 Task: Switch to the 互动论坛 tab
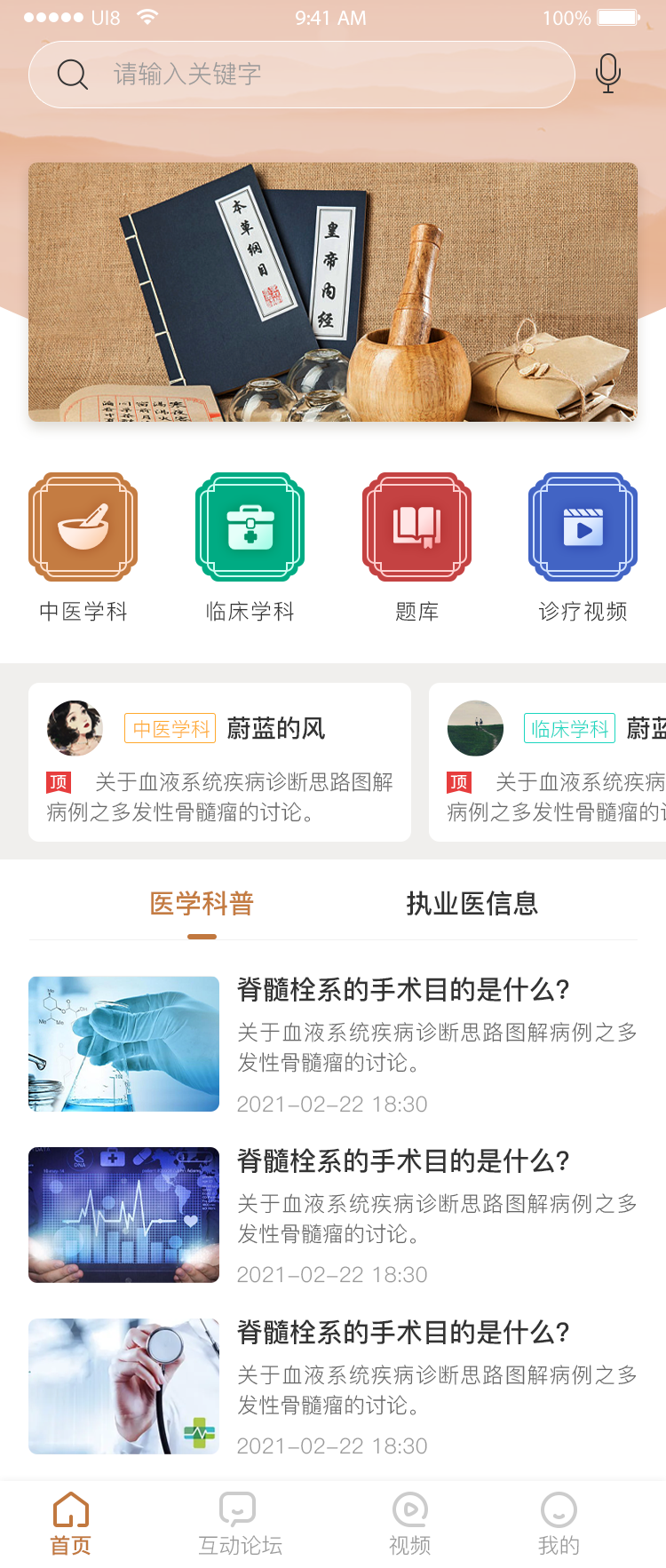[239, 1524]
